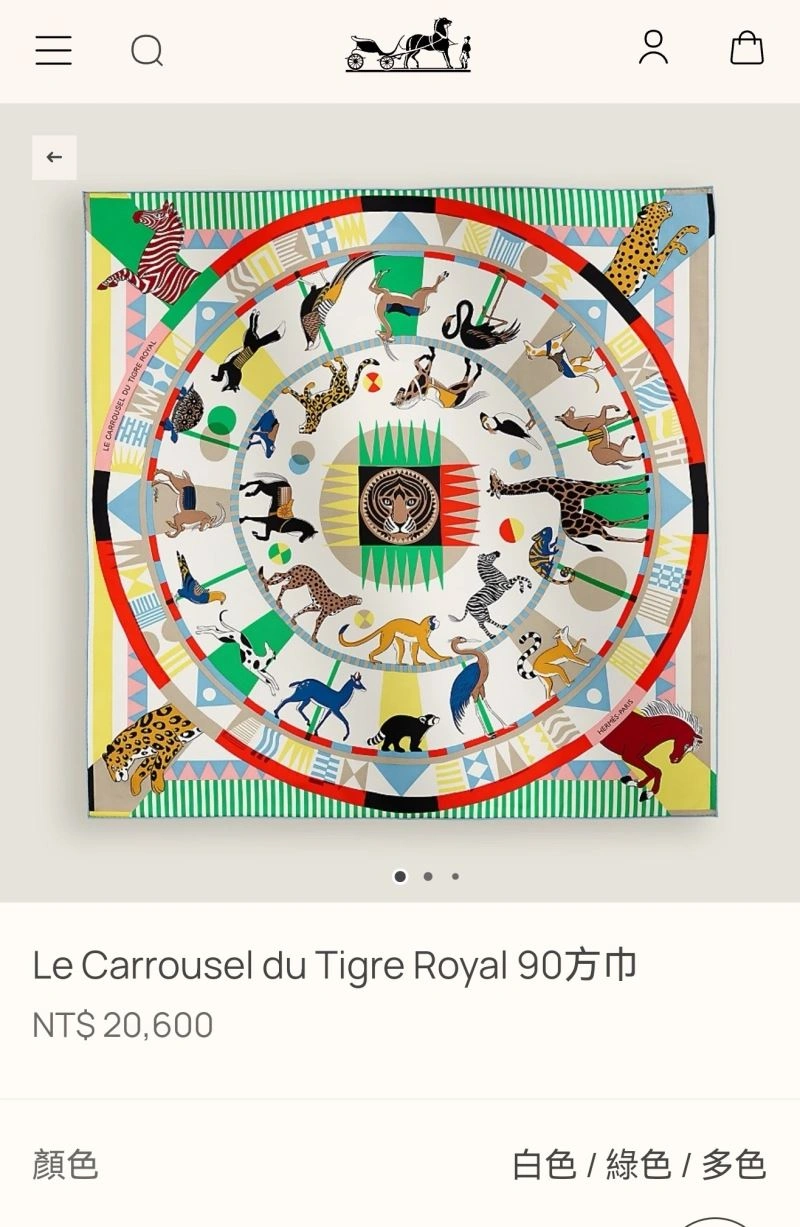Go back with the arrow button
Screen dimensions: 800x1227
click(54, 157)
